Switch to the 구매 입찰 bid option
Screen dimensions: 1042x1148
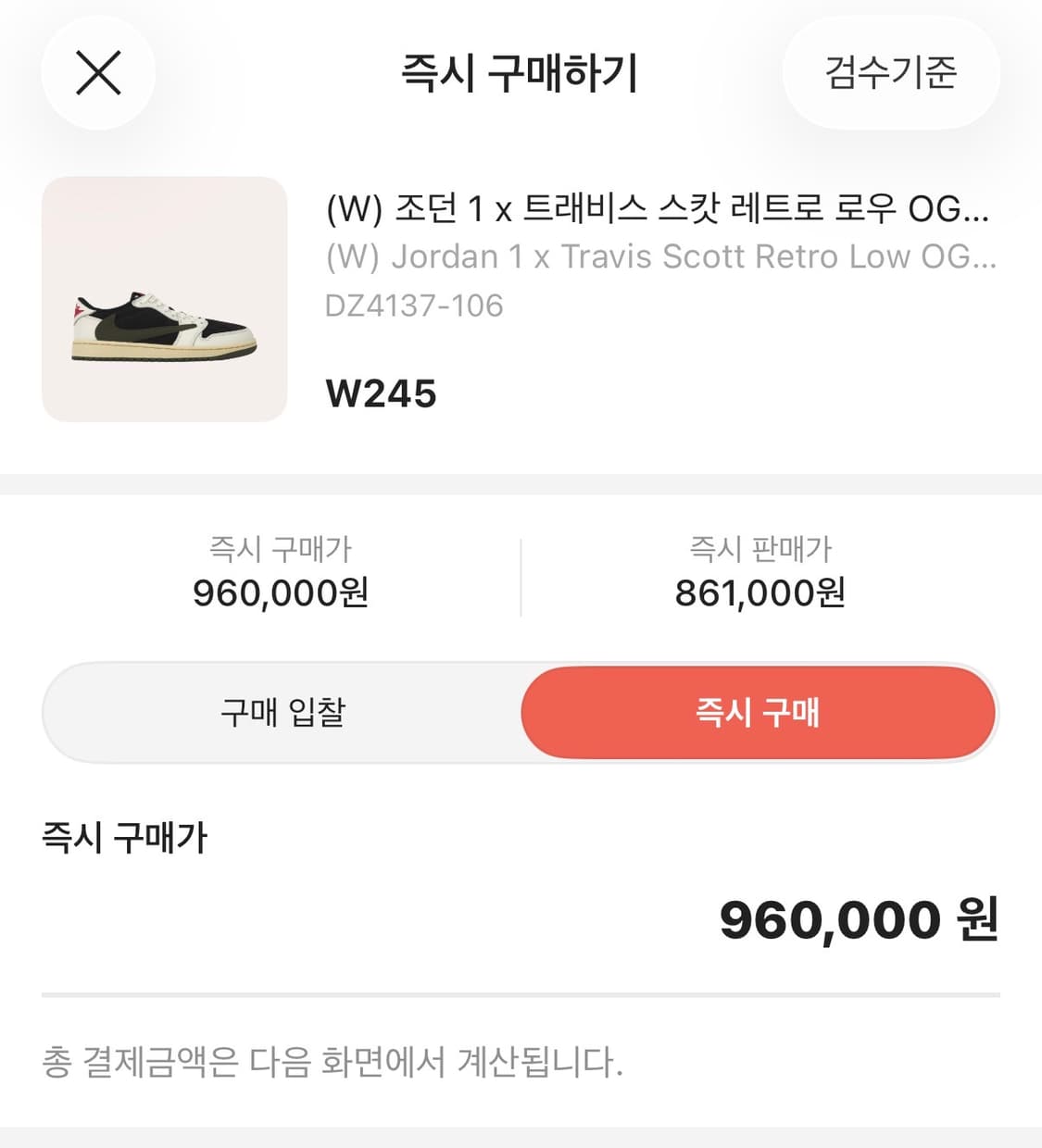click(x=282, y=712)
